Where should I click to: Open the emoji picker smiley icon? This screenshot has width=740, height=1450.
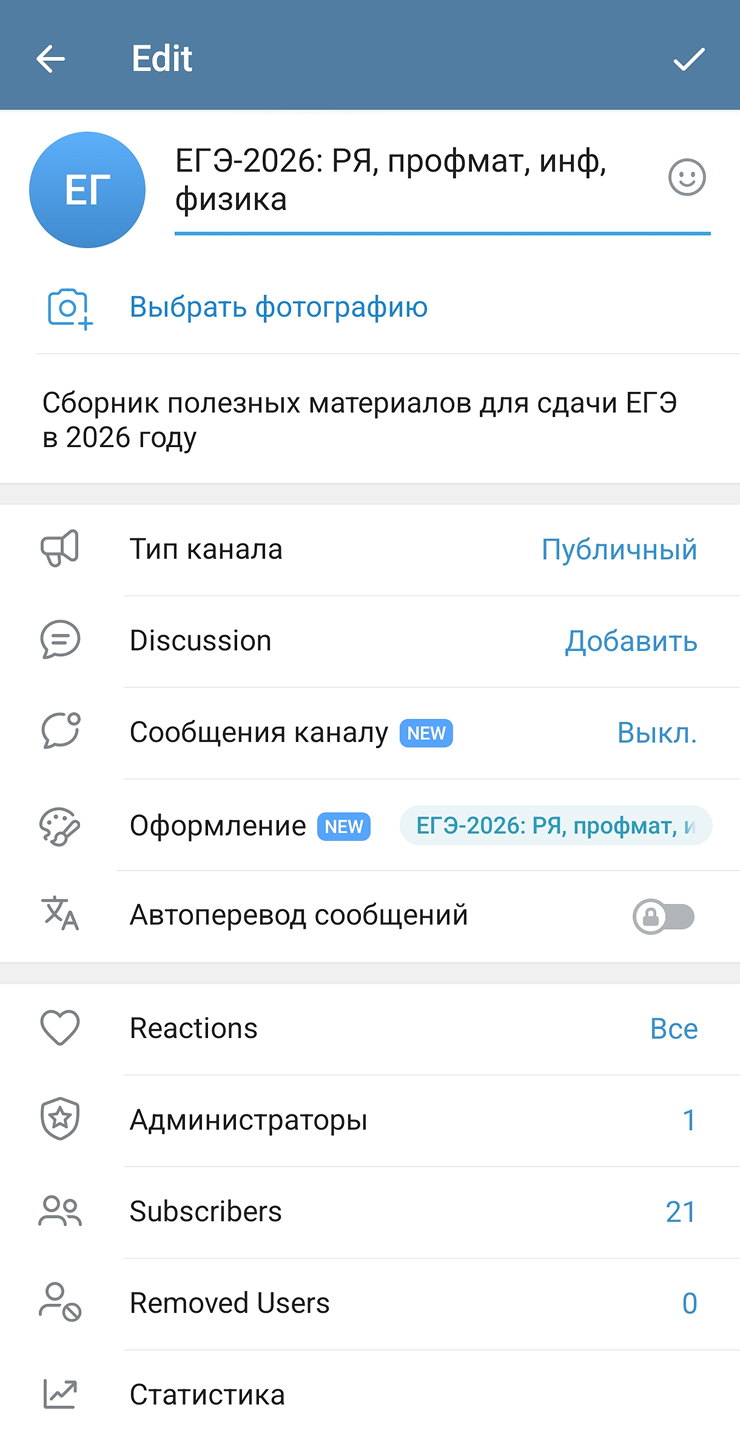[687, 178]
